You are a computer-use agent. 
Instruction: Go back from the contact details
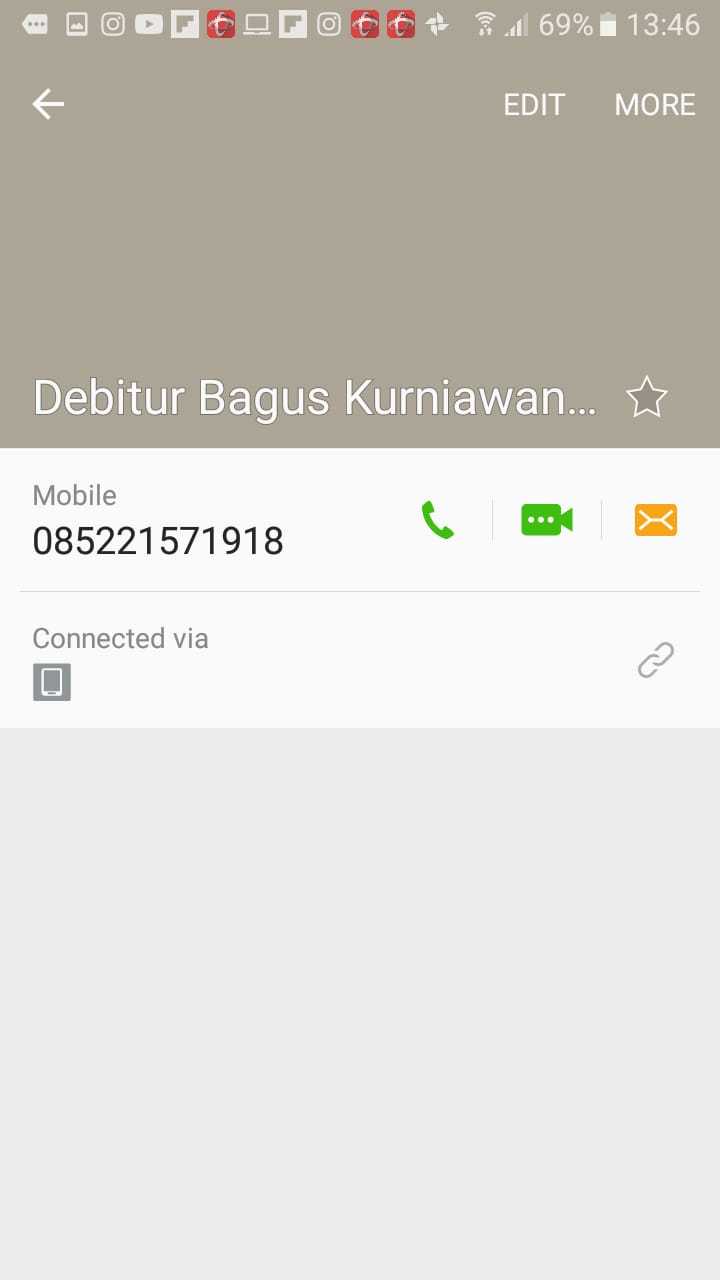[48, 104]
